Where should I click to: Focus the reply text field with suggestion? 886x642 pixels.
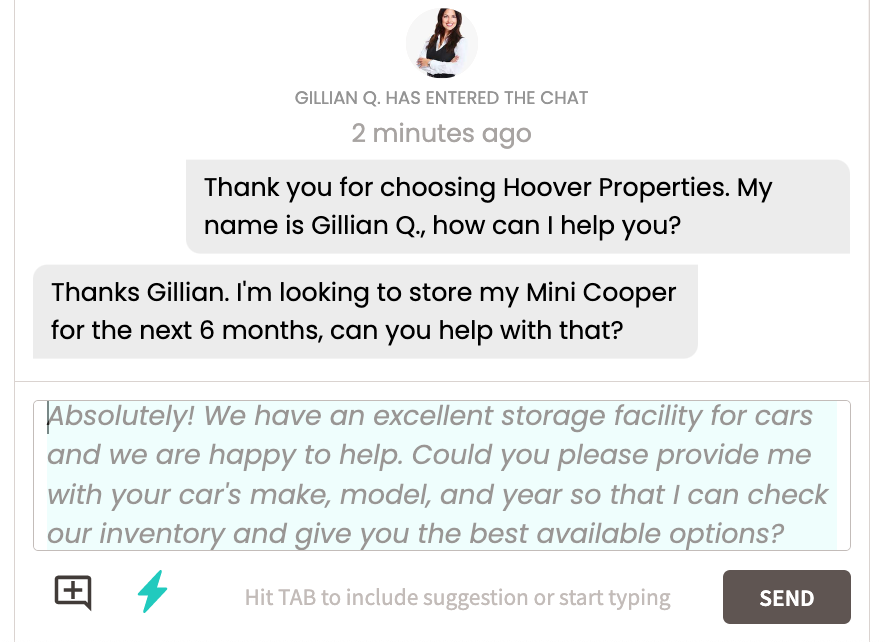[441, 475]
